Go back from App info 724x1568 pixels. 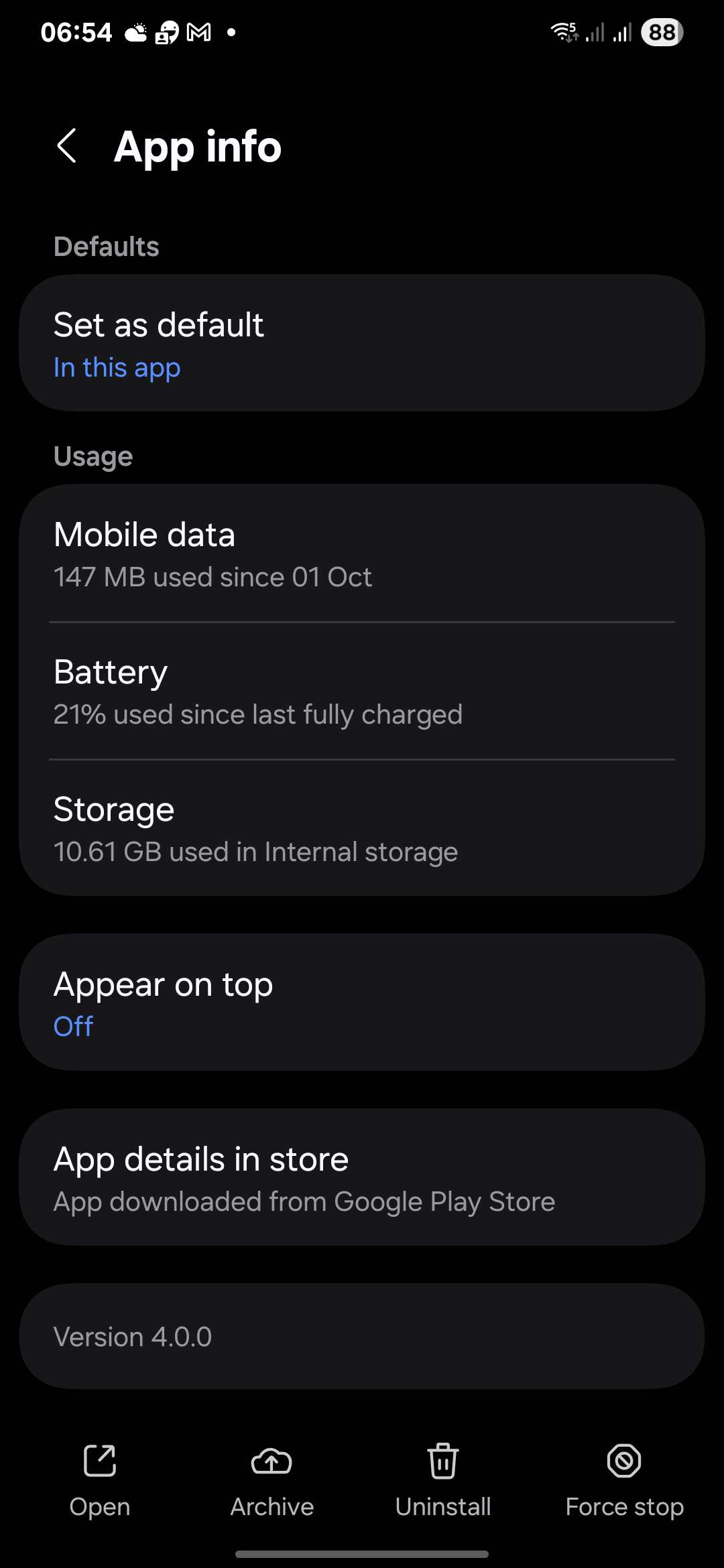point(67,146)
